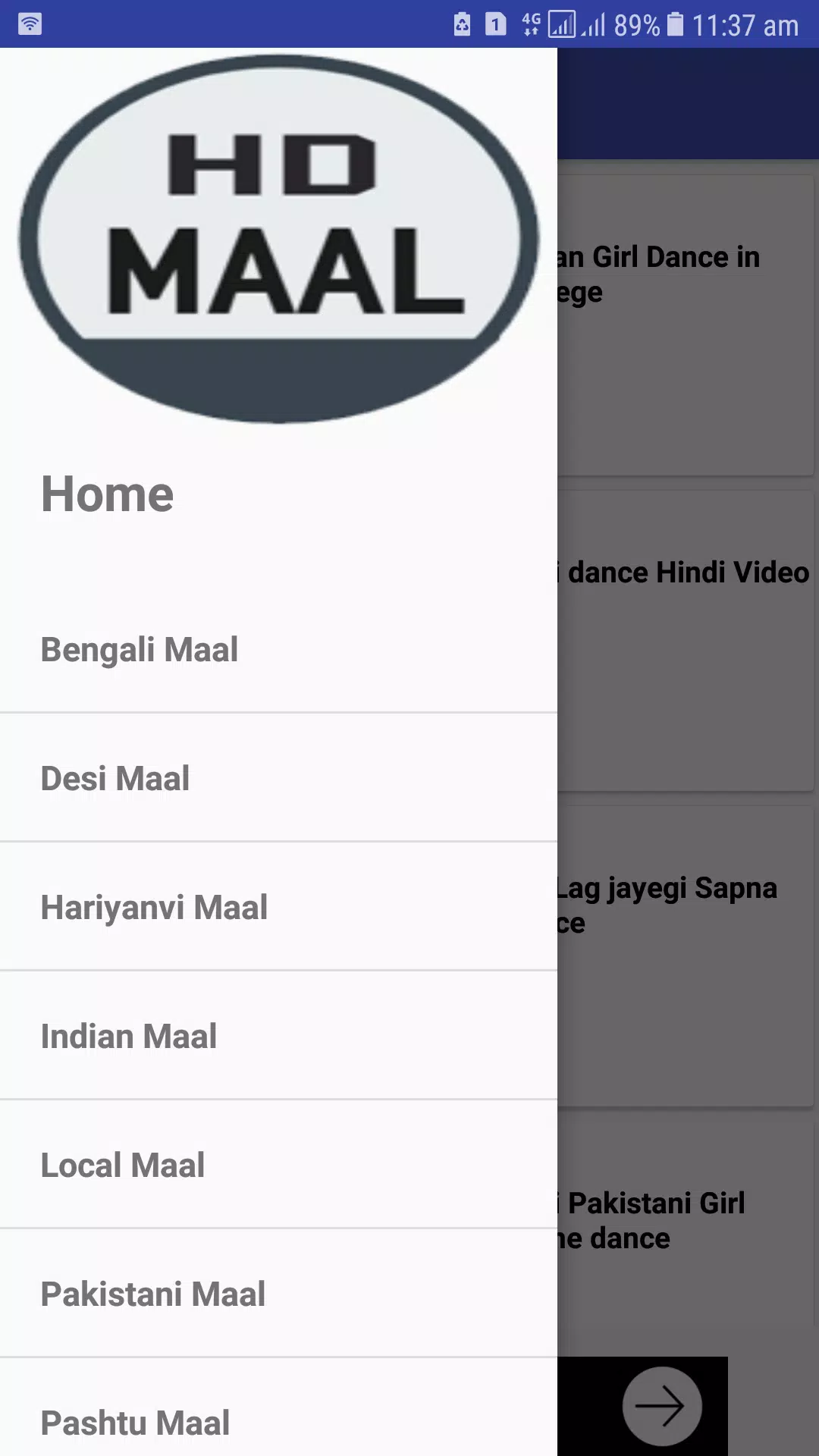The width and height of the screenshot is (819, 1456).
Task: Open the Bengali Maal category
Action: (140, 649)
